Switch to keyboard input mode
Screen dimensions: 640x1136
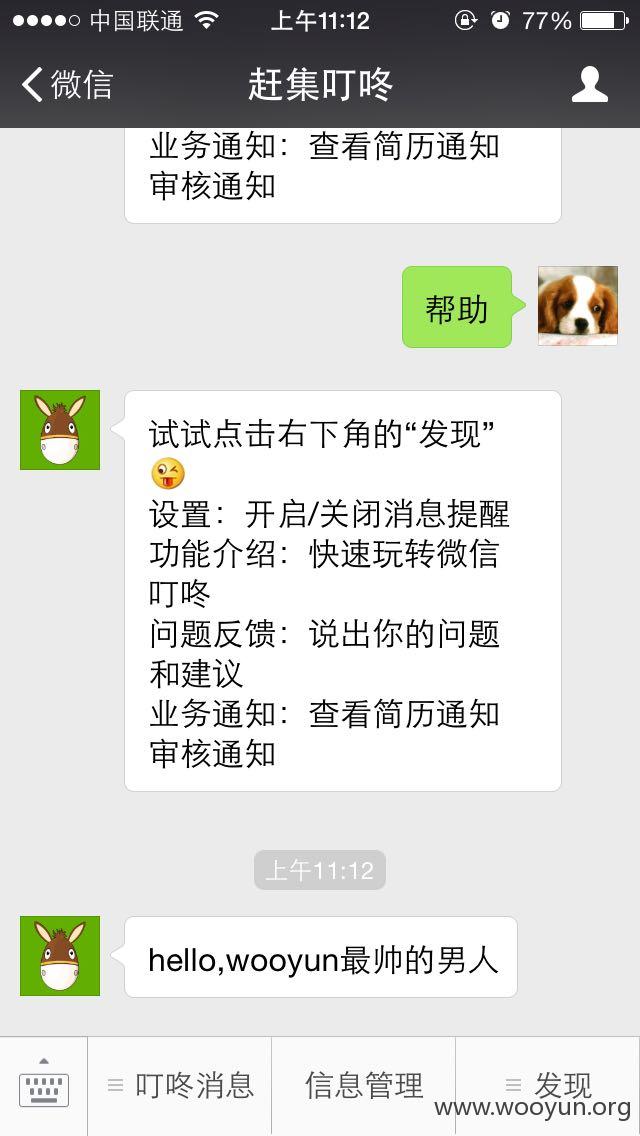pyautogui.click(x=43, y=1085)
